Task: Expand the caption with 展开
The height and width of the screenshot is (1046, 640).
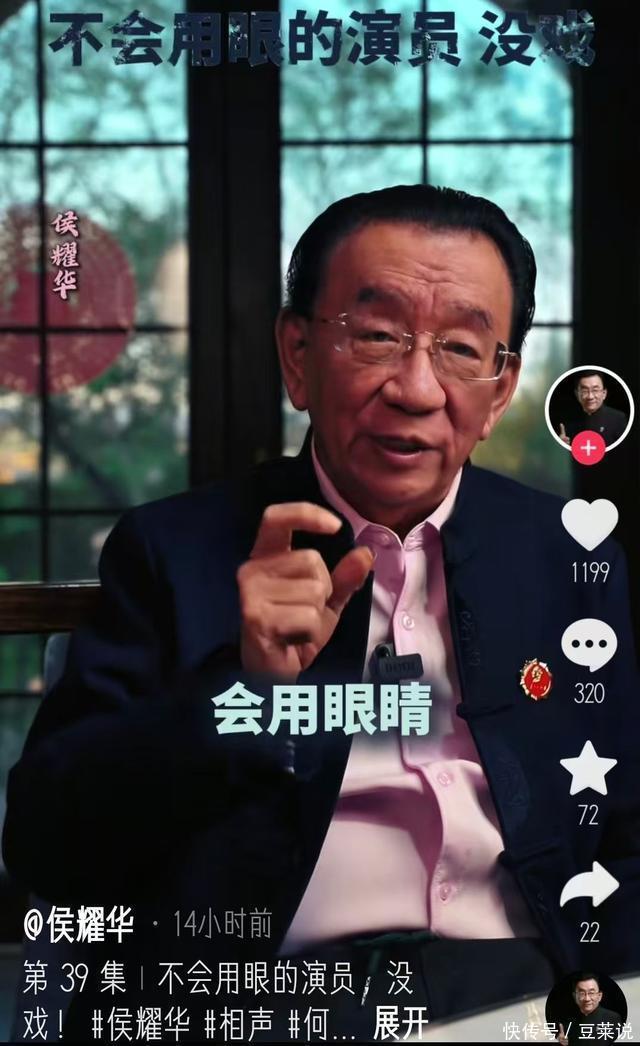Action: 400,1022
